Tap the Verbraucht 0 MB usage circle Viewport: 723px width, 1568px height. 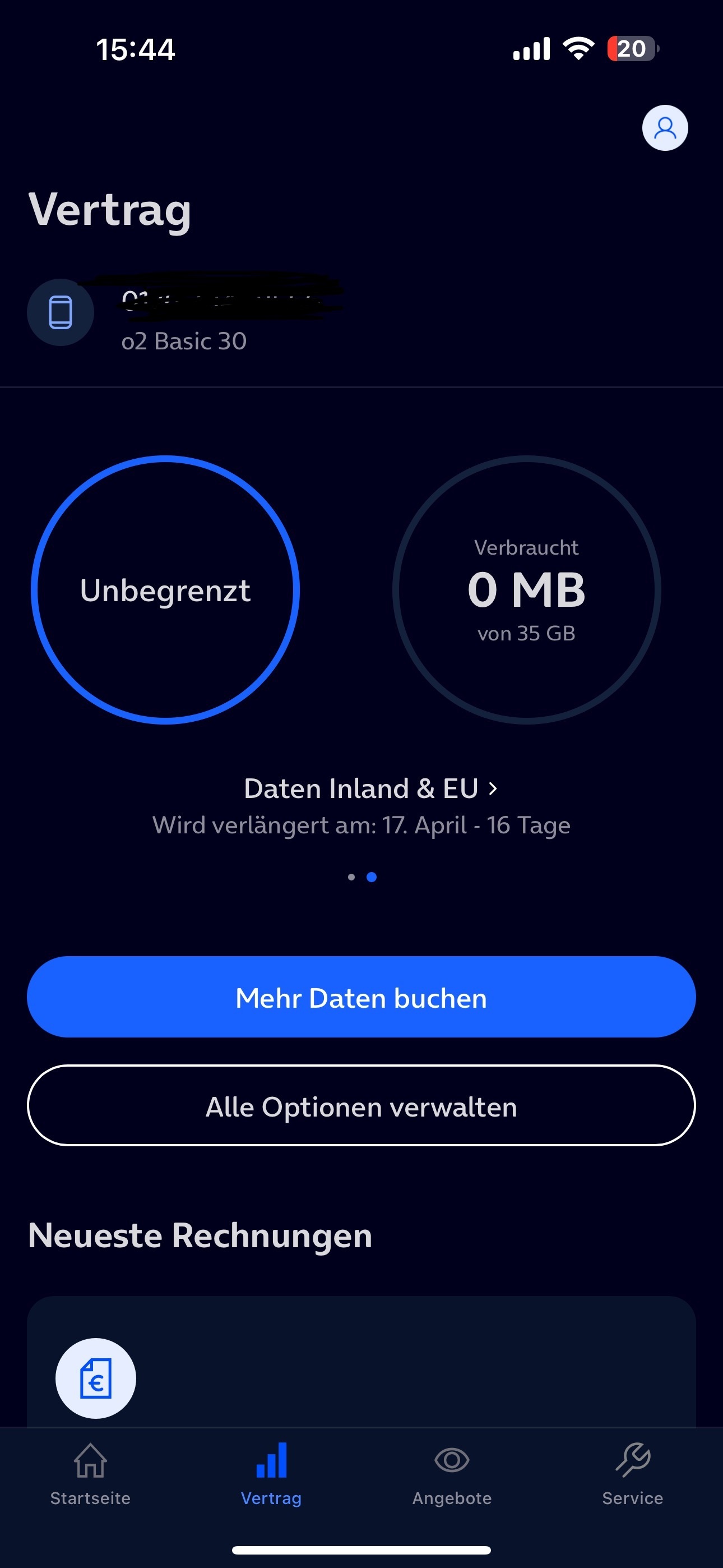pyautogui.click(x=526, y=590)
